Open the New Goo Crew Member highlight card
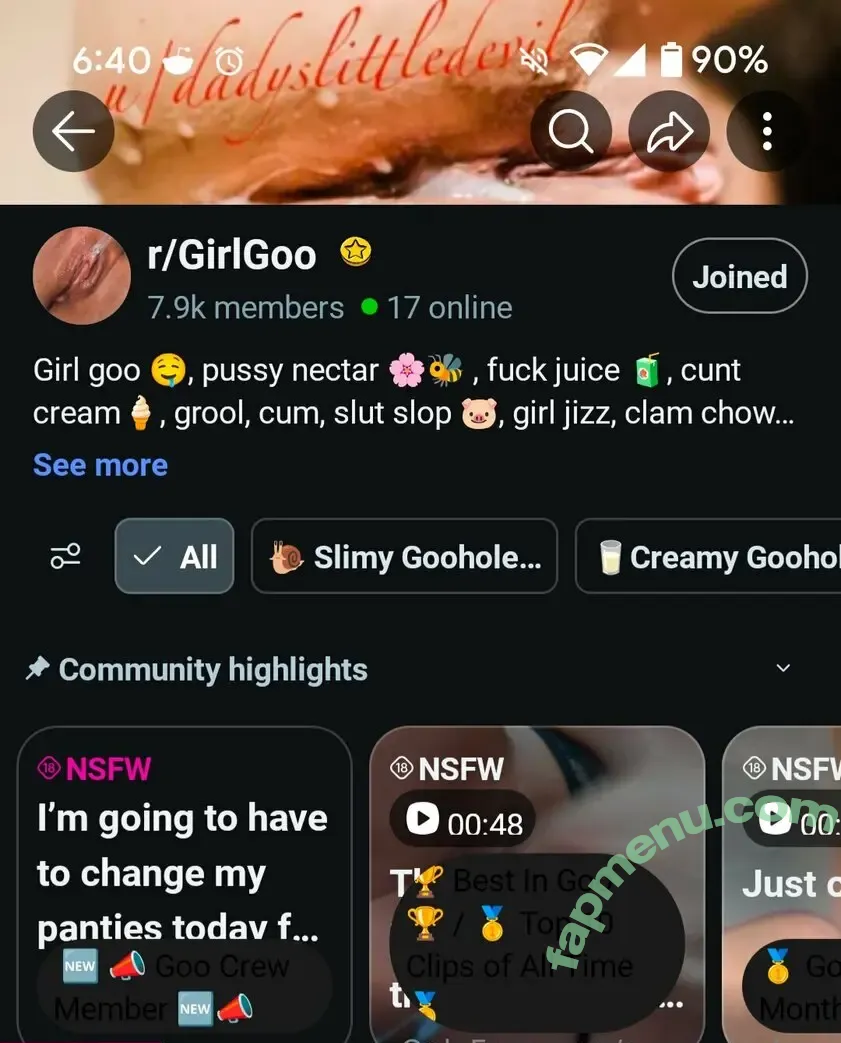The image size is (841, 1043). [x=184, y=880]
